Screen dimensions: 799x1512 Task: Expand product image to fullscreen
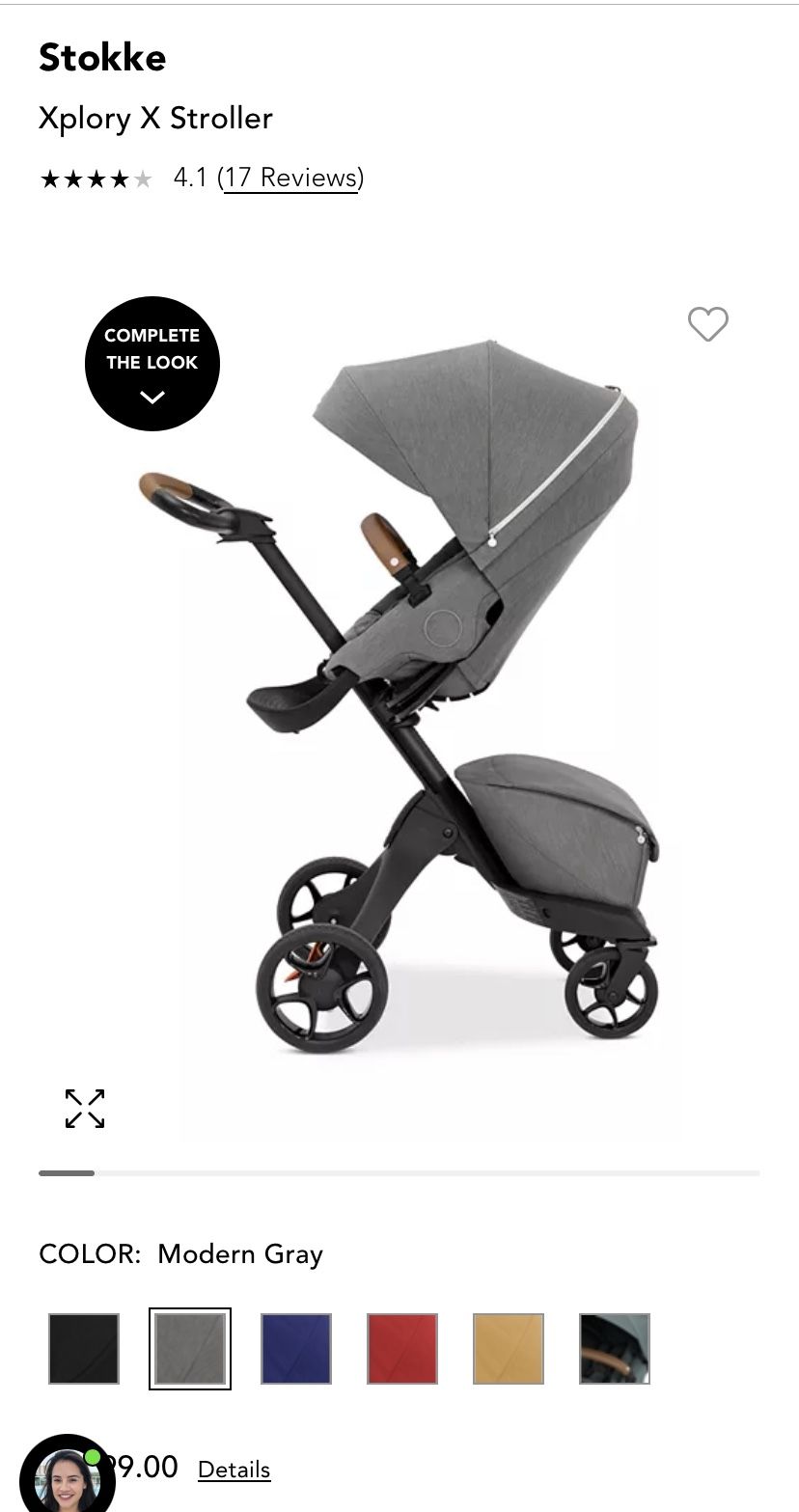coord(85,1109)
